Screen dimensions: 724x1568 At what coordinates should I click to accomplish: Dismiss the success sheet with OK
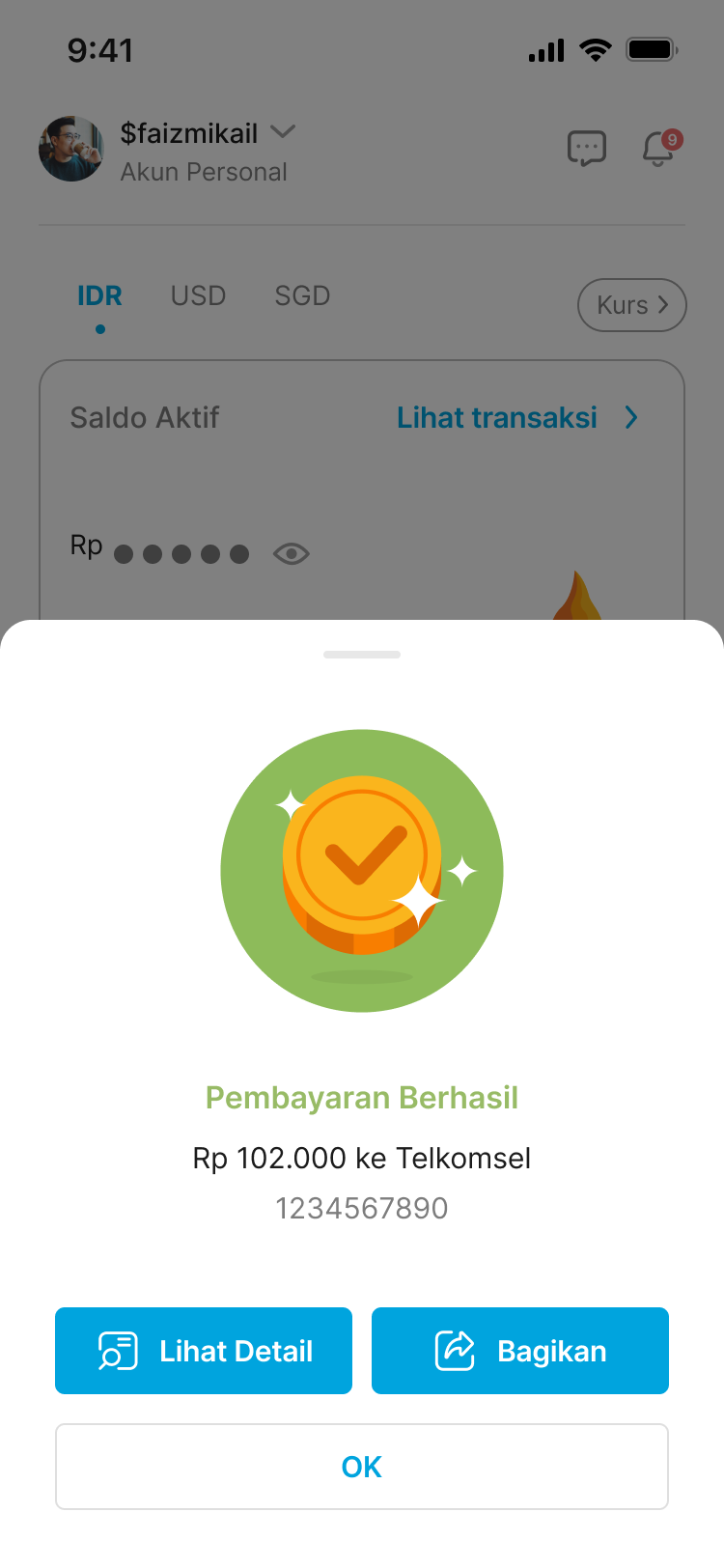362,1466
